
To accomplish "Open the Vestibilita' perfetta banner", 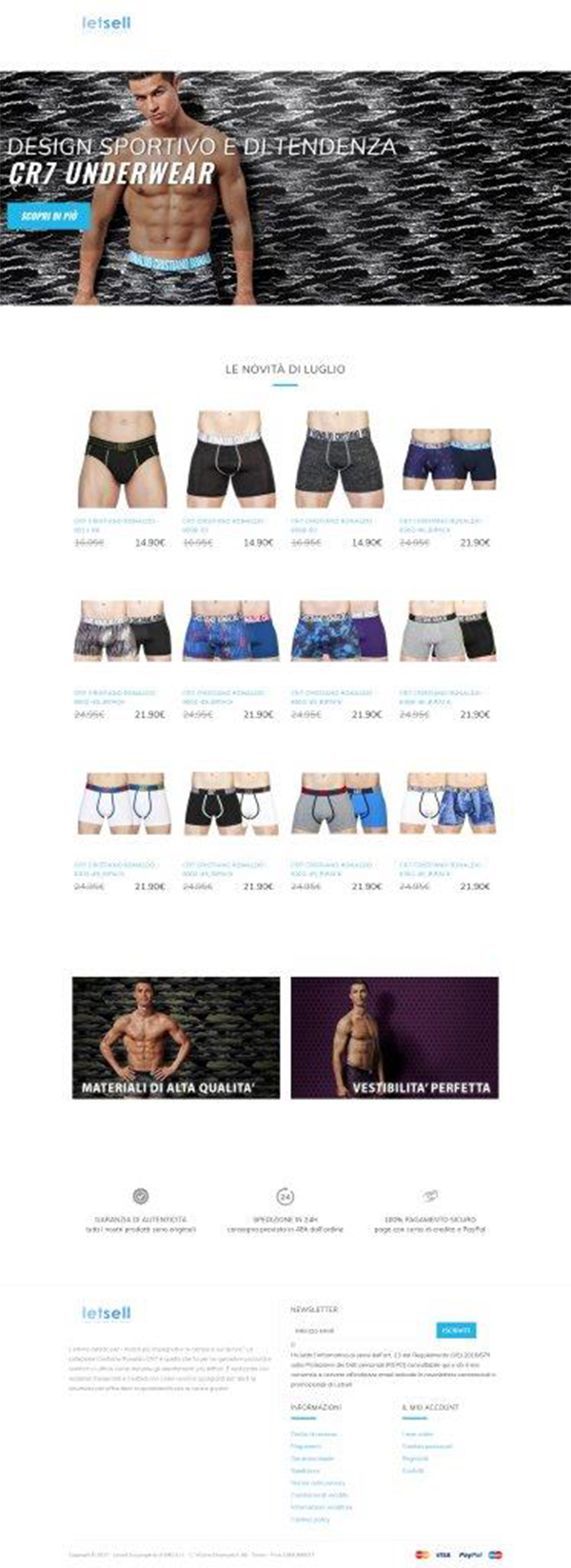I will pyautogui.click(x=394, y=1037).
